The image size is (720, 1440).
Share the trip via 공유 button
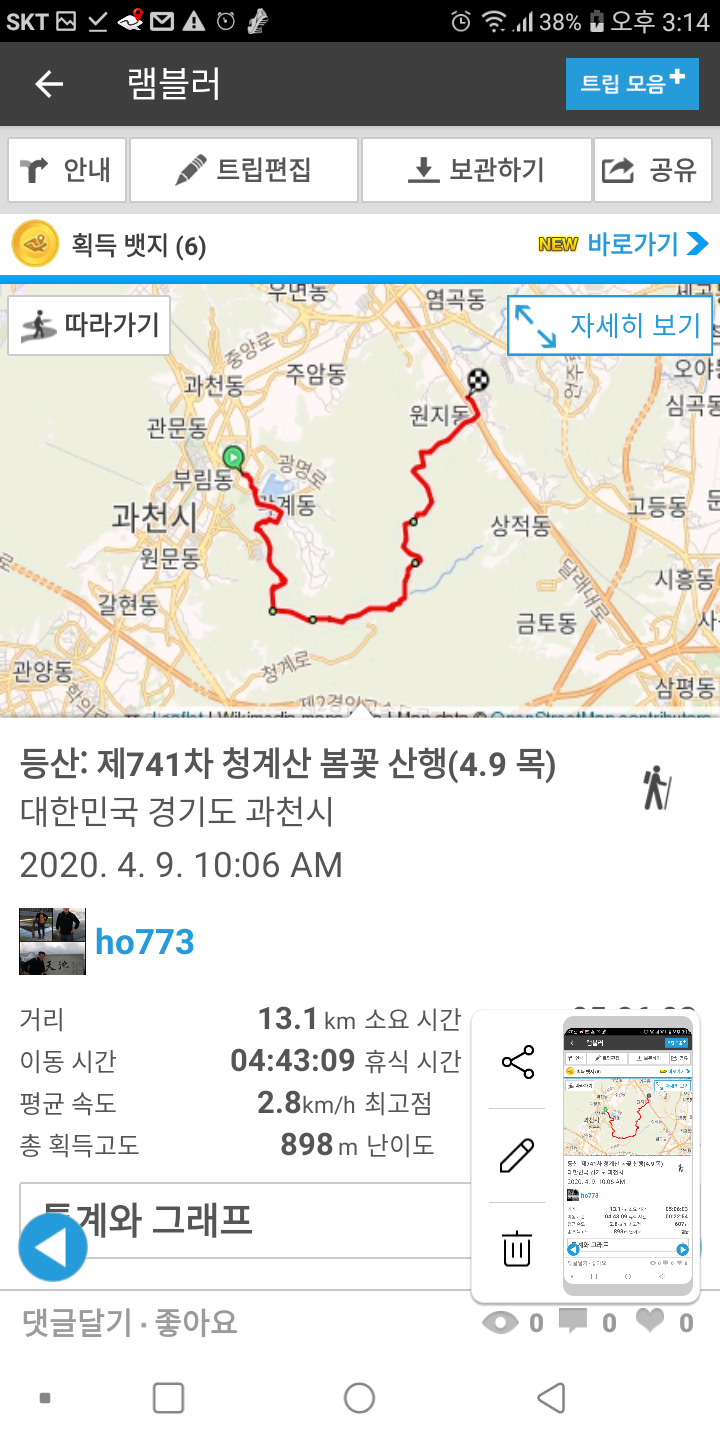click(652, 170)
